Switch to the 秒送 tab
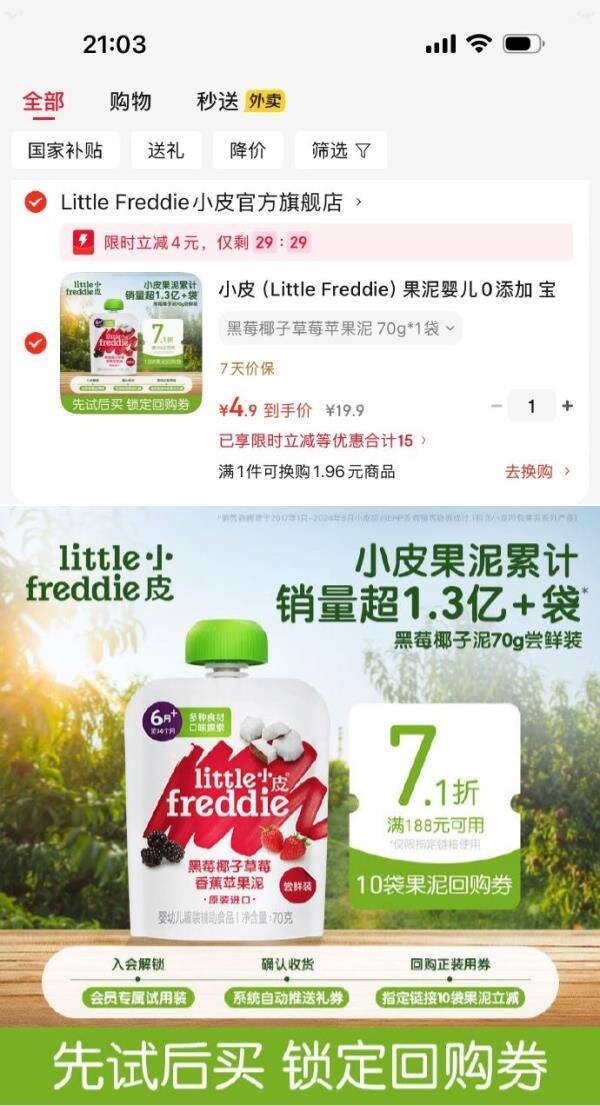 pos(217,101)
